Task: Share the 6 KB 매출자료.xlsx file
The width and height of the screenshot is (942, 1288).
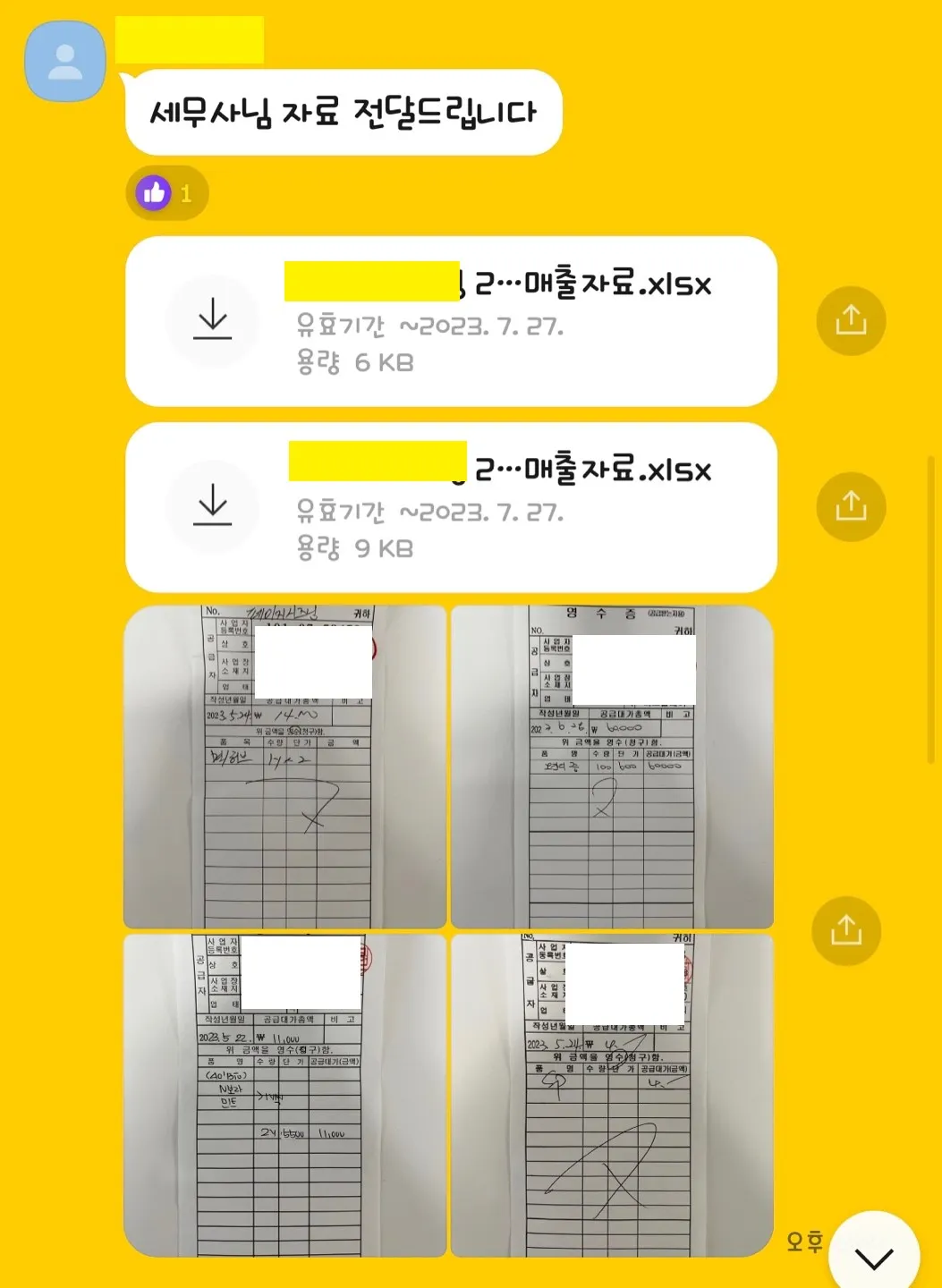Action: [851, 320]
